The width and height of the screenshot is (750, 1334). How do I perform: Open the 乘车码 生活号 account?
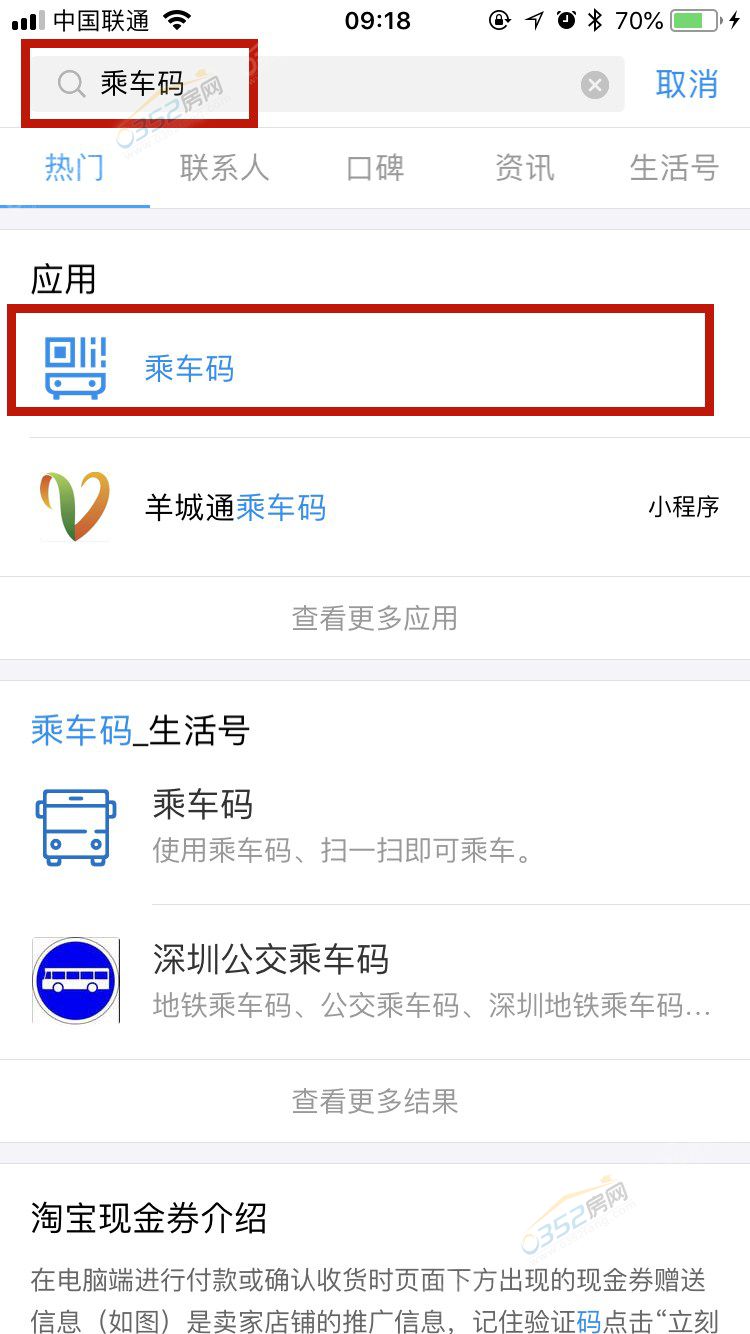pos(375,827)
